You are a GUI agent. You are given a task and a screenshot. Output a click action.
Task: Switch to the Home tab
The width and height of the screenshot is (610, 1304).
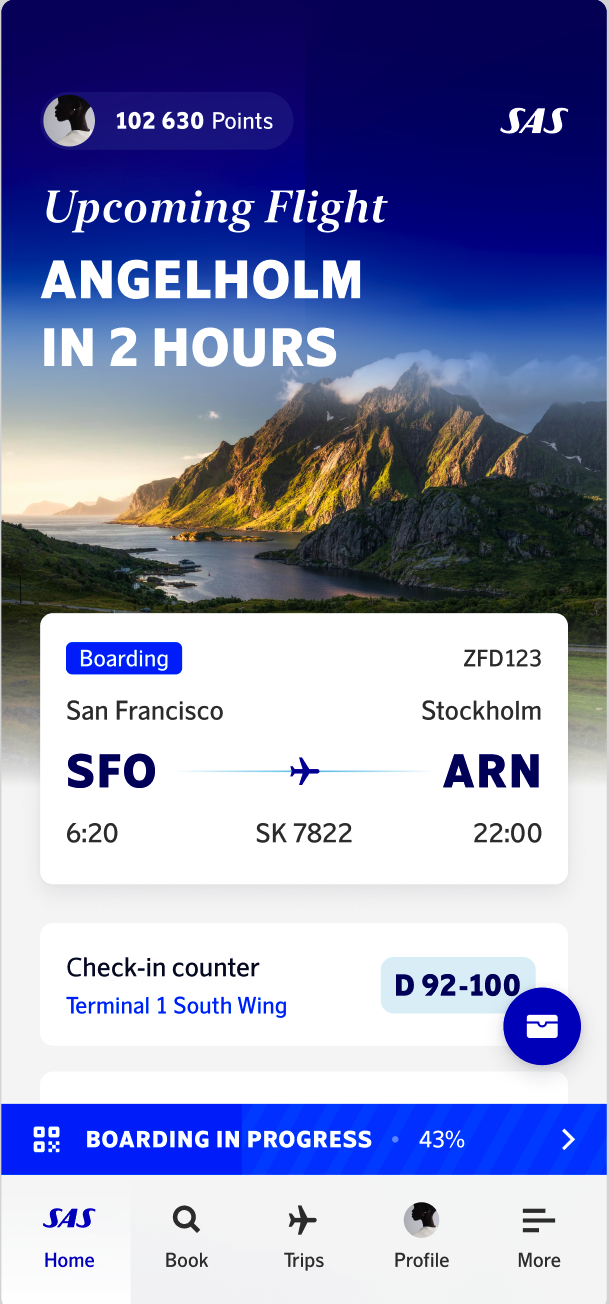[69, 1238]
